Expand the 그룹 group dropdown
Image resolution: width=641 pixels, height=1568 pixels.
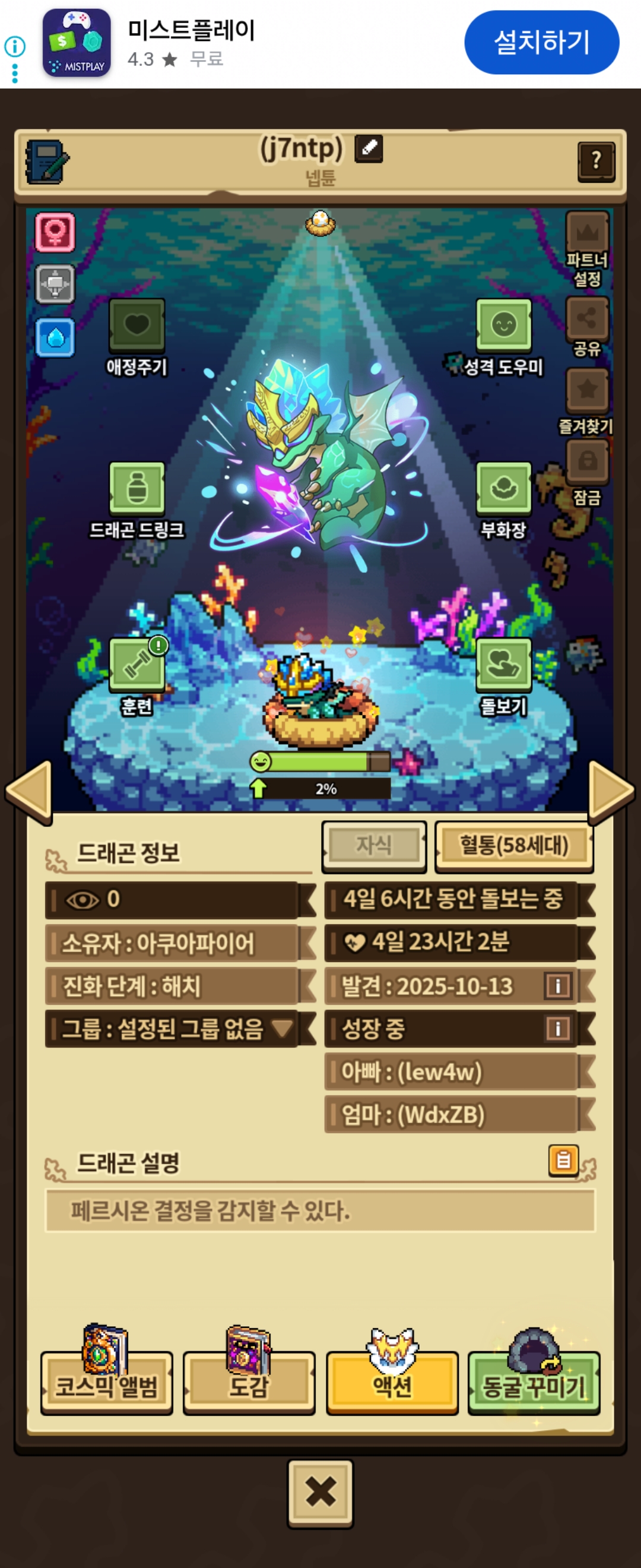click(x=282, y=1029)
